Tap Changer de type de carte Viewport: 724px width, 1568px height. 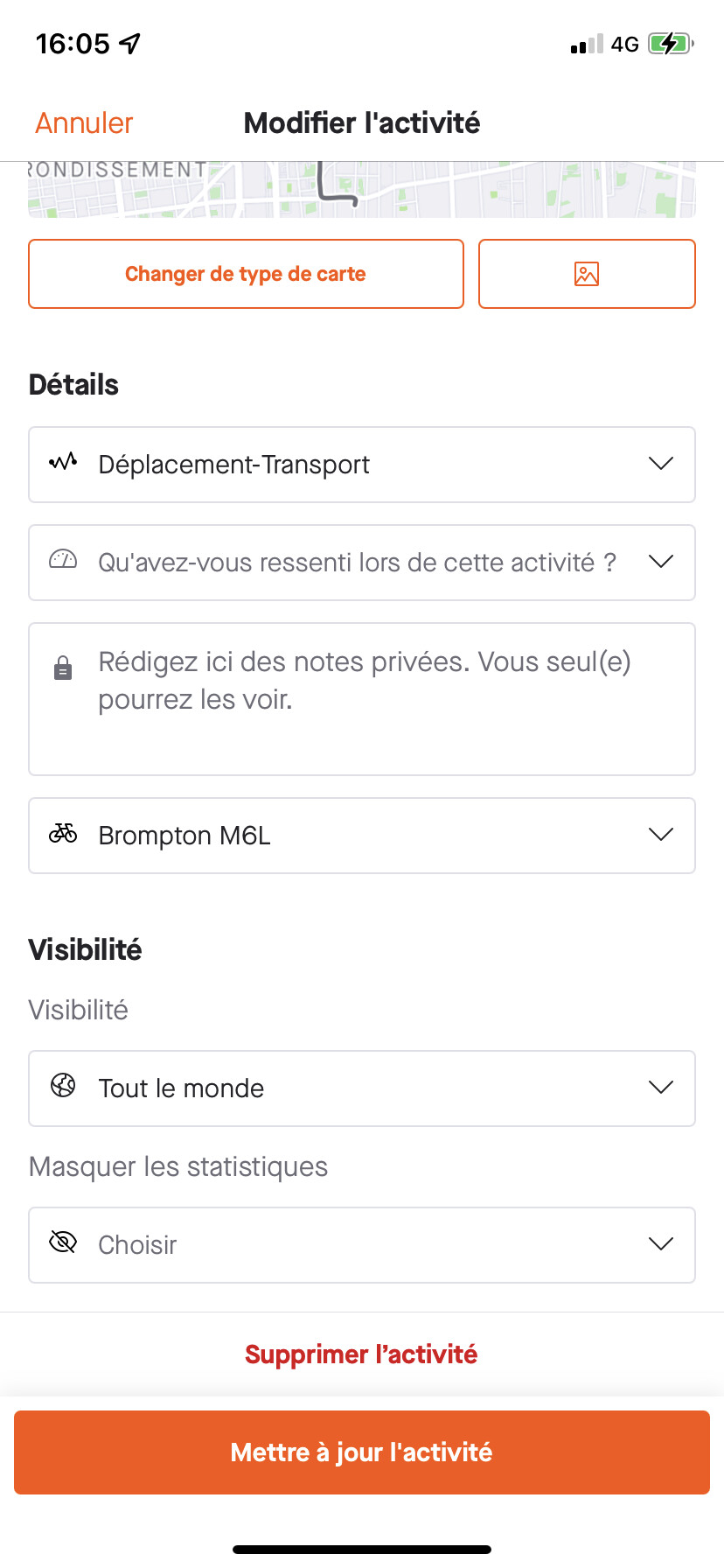click(x=246, y=274)
